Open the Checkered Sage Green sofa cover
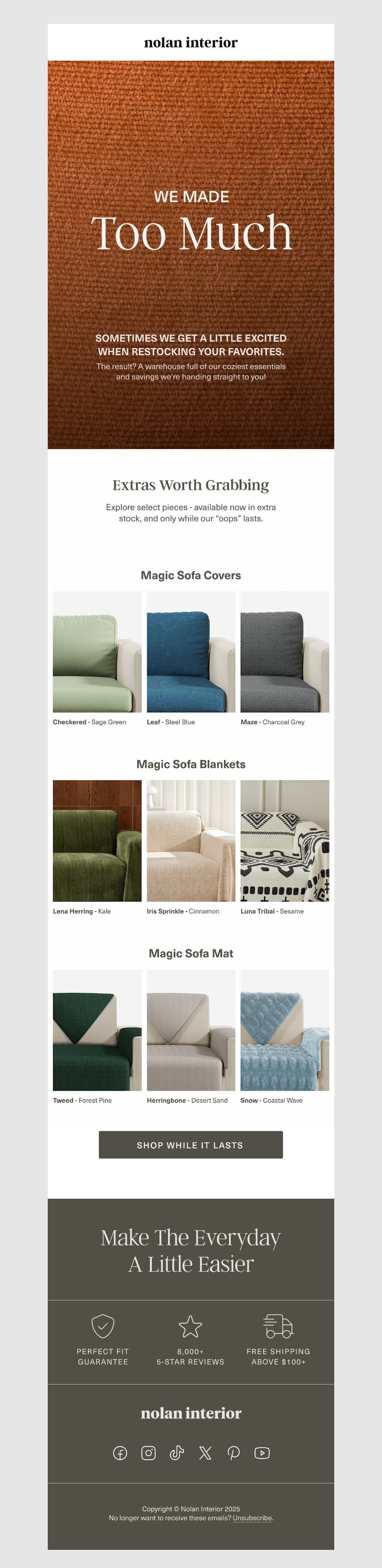The width and height of the screenshot is (382, 1568). pyautogui.click(x=97, y=651)
